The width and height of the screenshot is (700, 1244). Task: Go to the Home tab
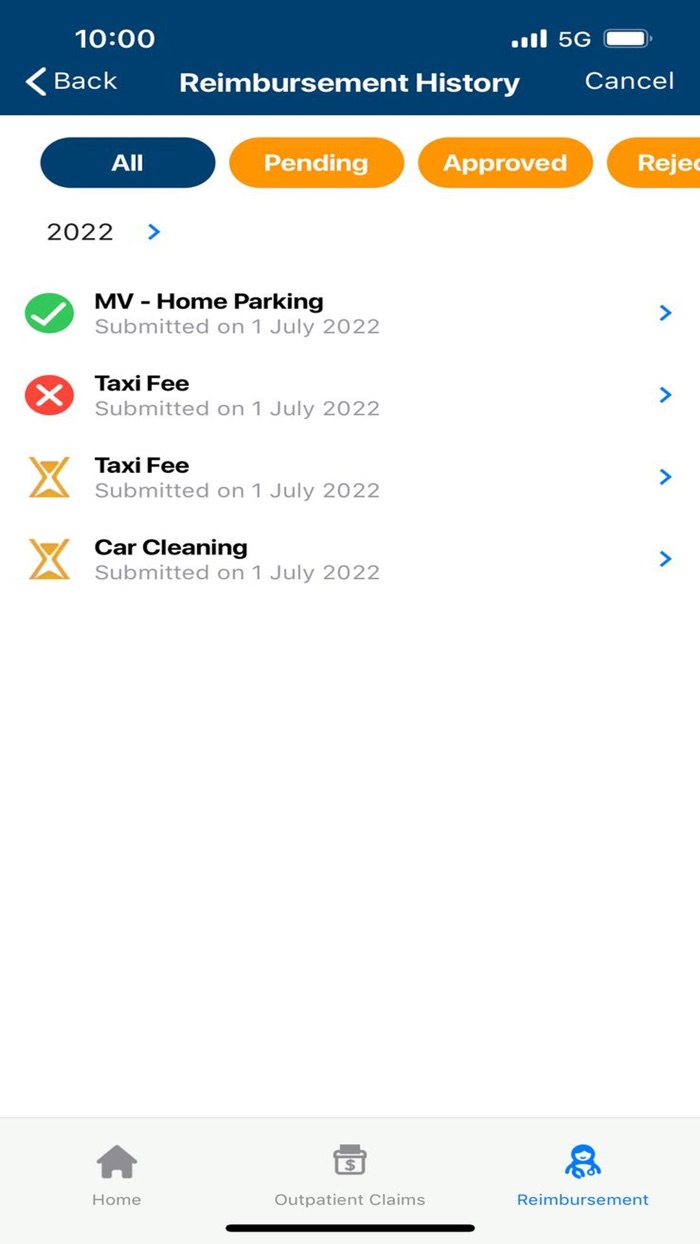coord(117,1175)
